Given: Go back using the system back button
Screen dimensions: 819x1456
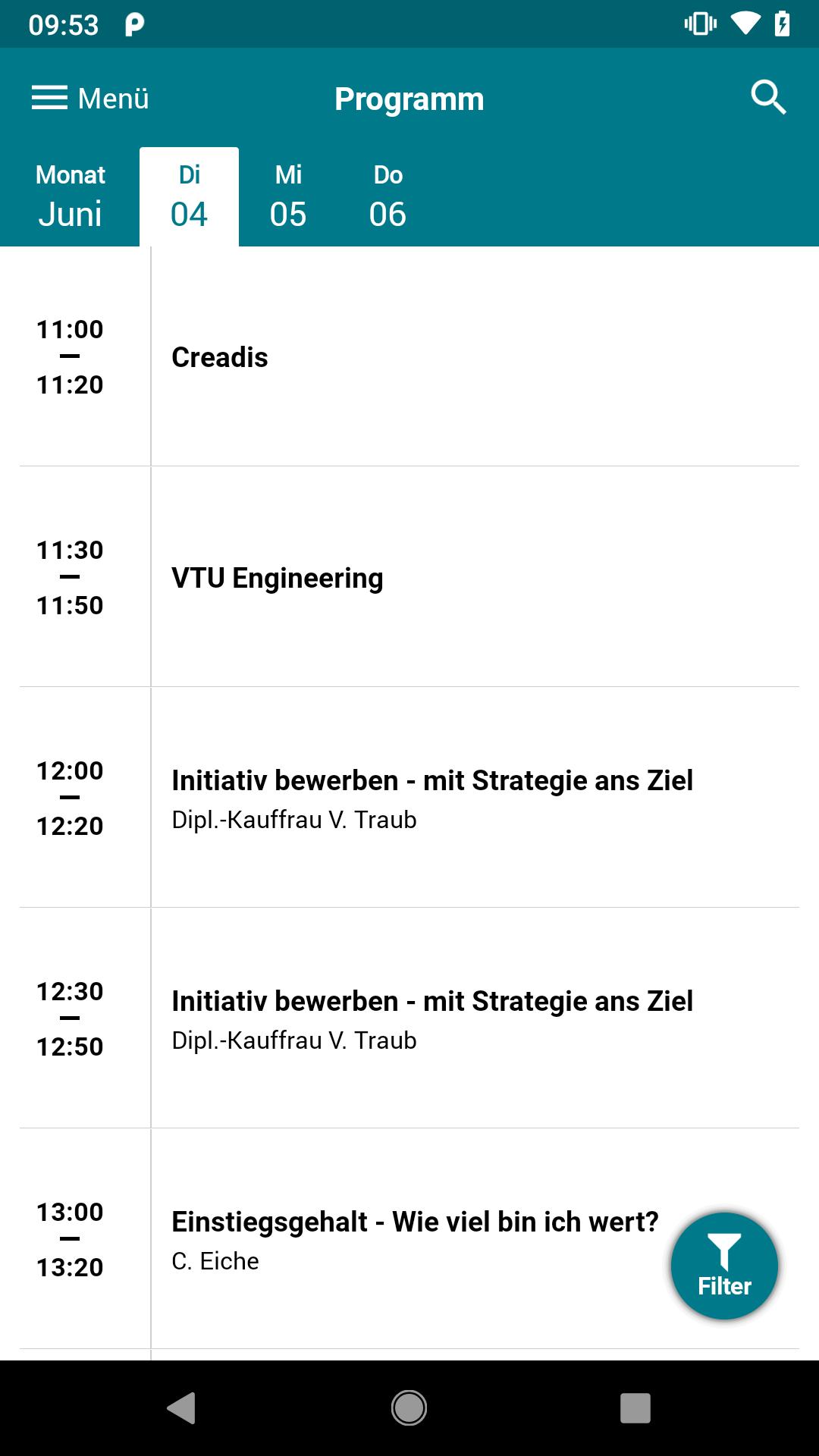Looking at the screenshot, I should (181, 1408).
